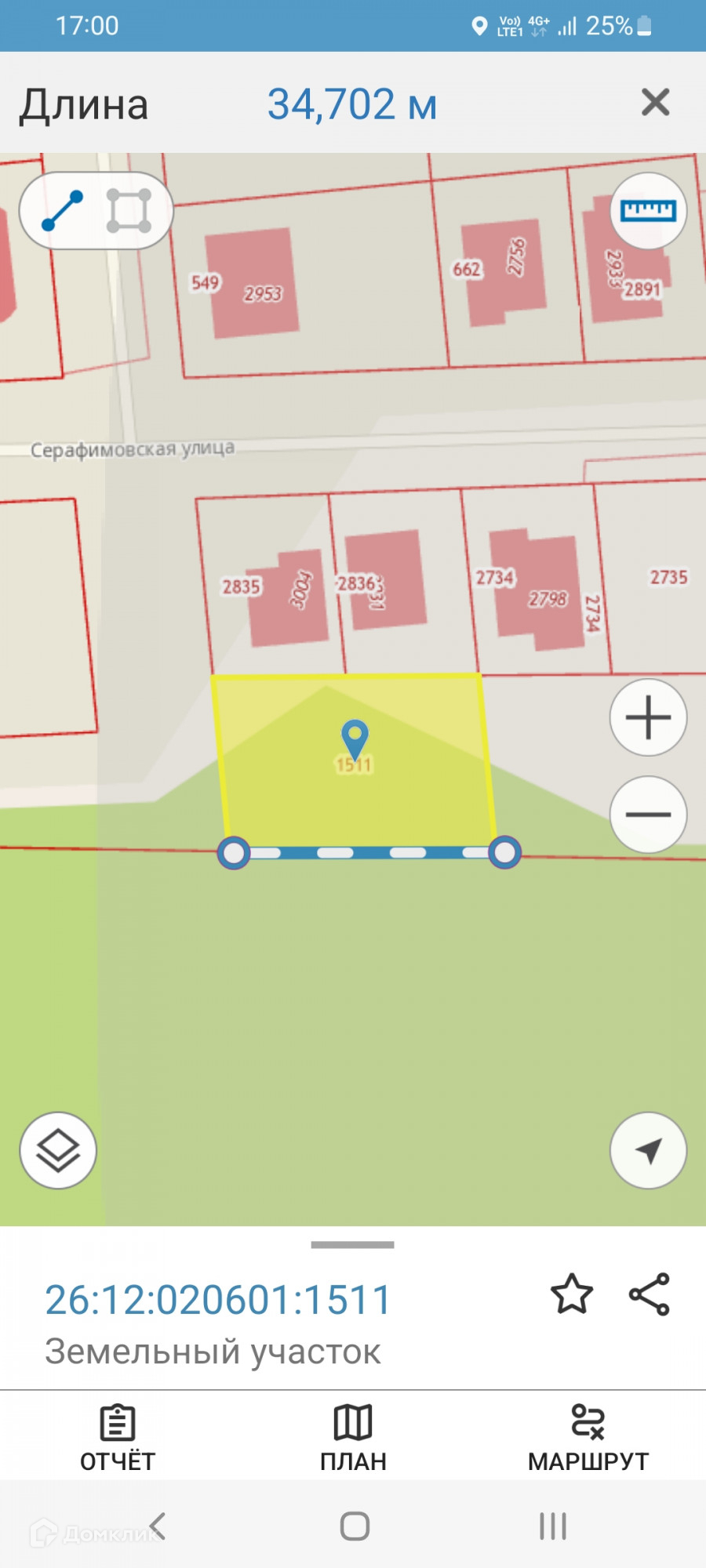
Task: Zoom out on the map
Action: pyautogui.click(x=648, y=815)
